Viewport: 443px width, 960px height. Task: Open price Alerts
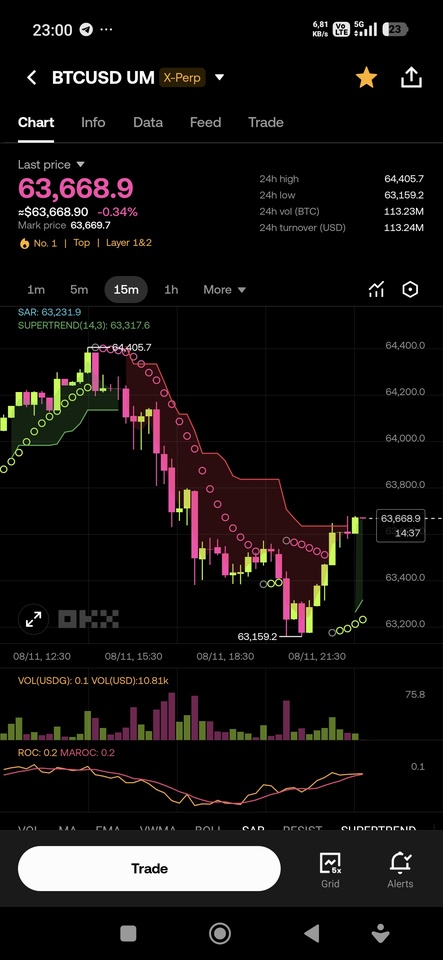[x=400, y=870]
